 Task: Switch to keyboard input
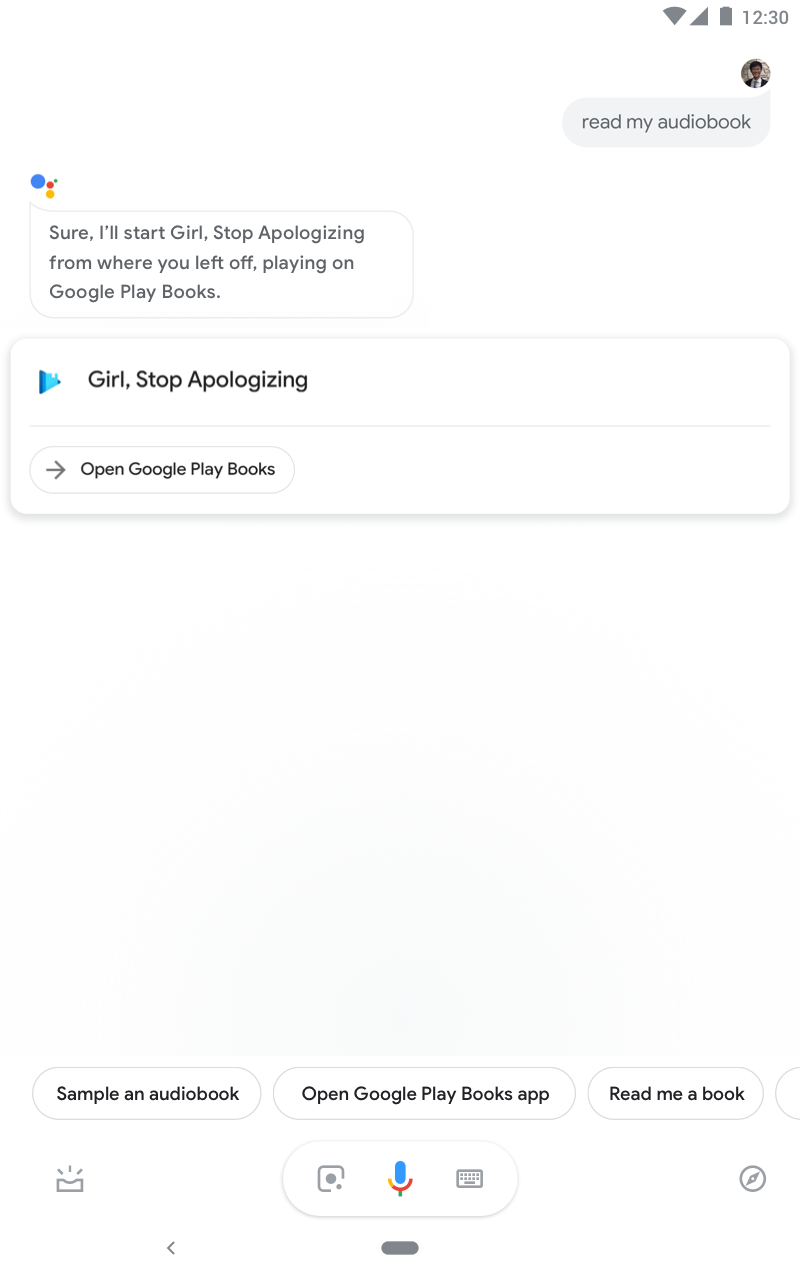[470, 1179]
